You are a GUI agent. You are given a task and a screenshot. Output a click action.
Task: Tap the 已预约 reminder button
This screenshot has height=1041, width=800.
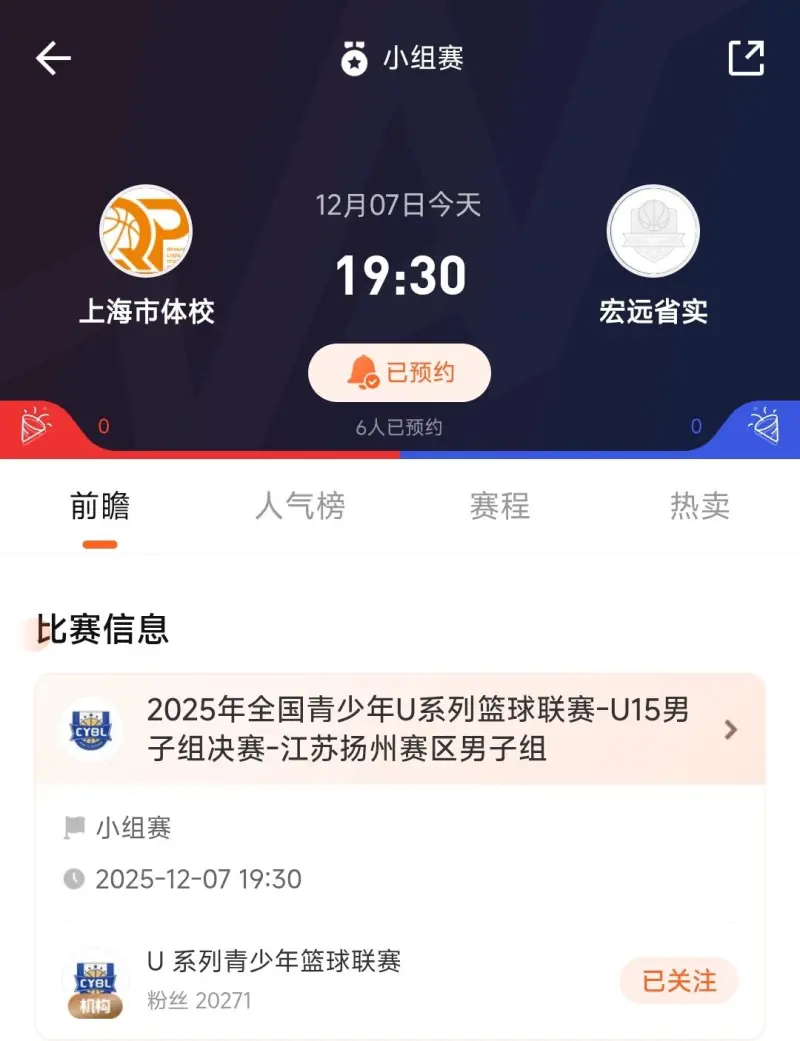point(399,373)
